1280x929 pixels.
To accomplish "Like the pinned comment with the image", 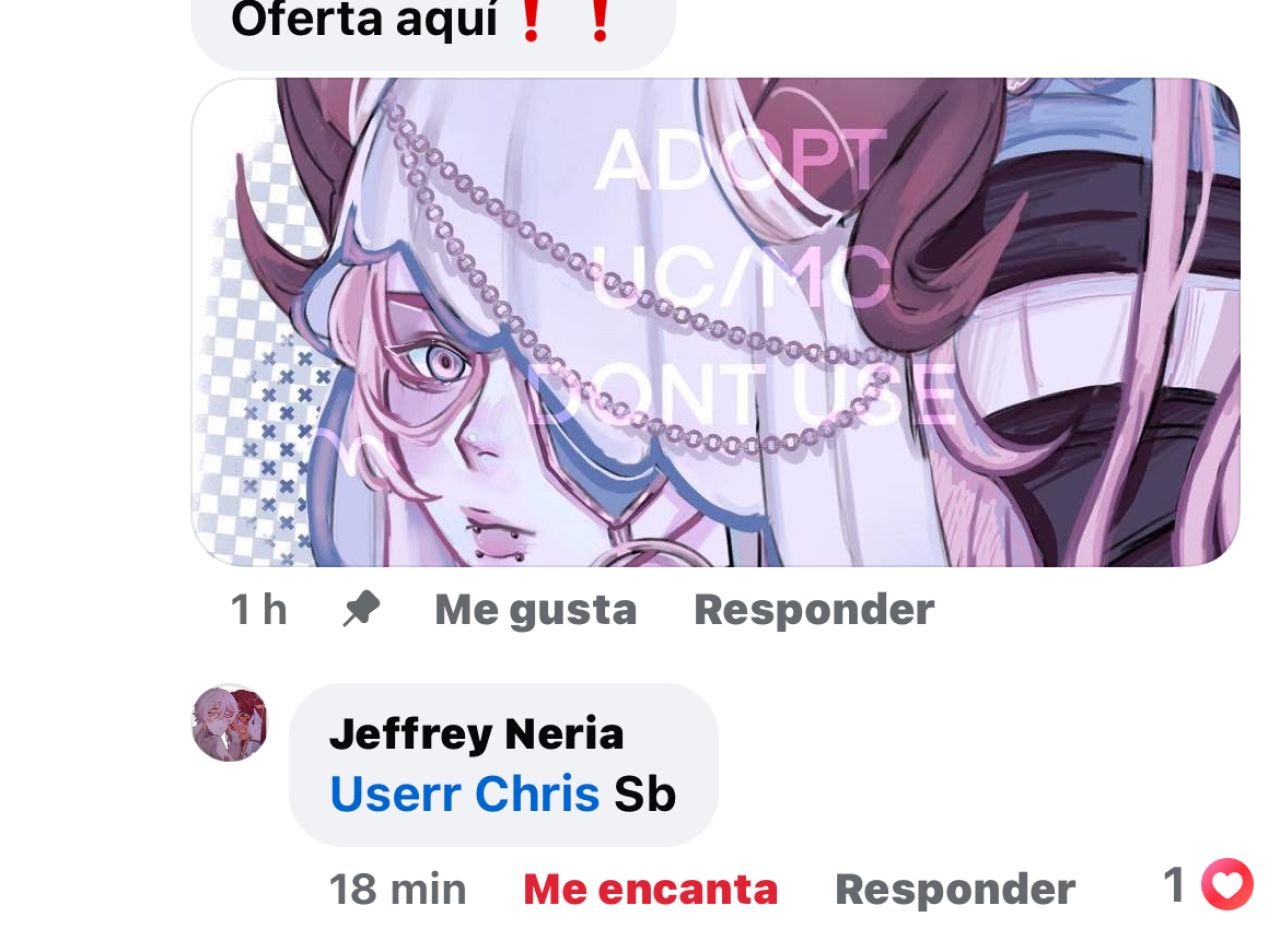I will point(535,609).
